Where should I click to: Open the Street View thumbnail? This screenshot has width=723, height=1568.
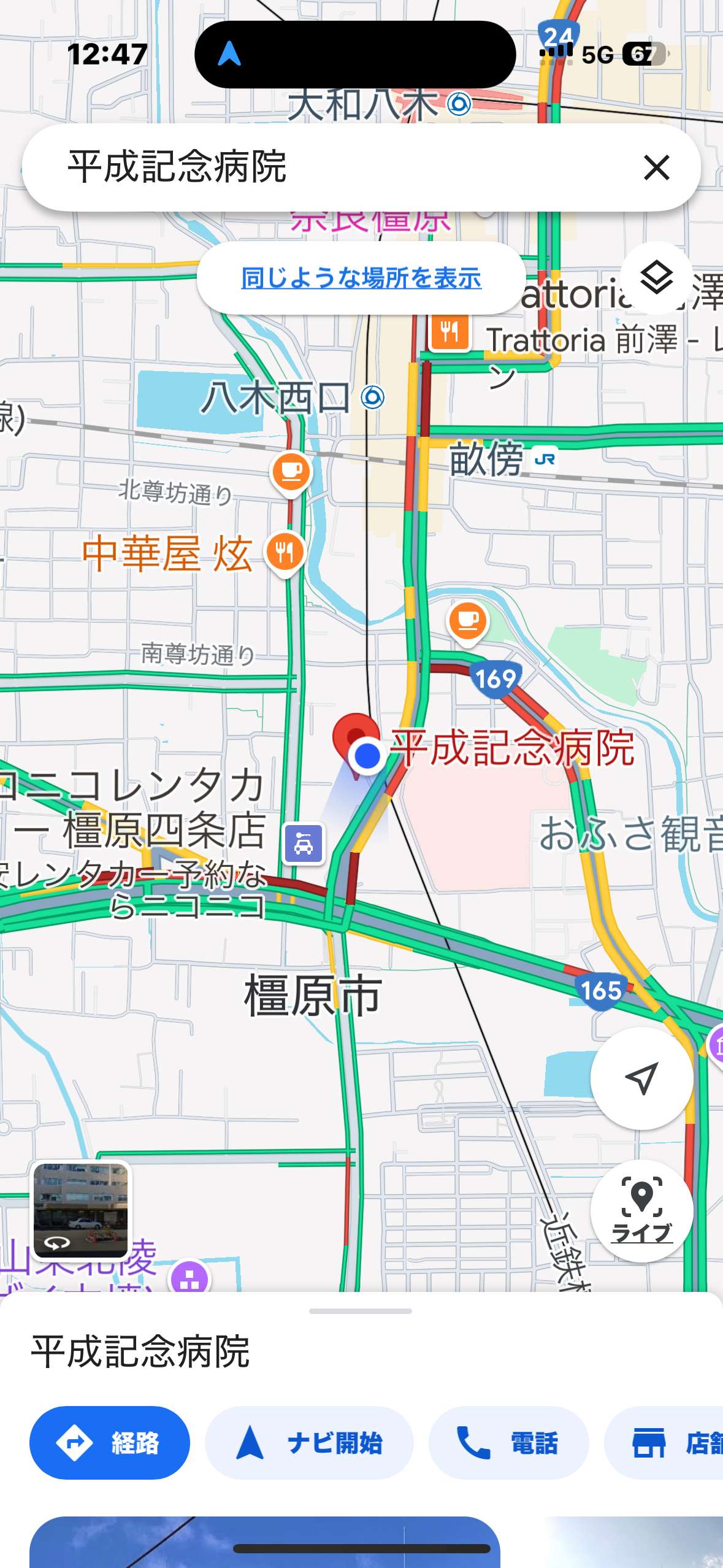coord(81,1210)
